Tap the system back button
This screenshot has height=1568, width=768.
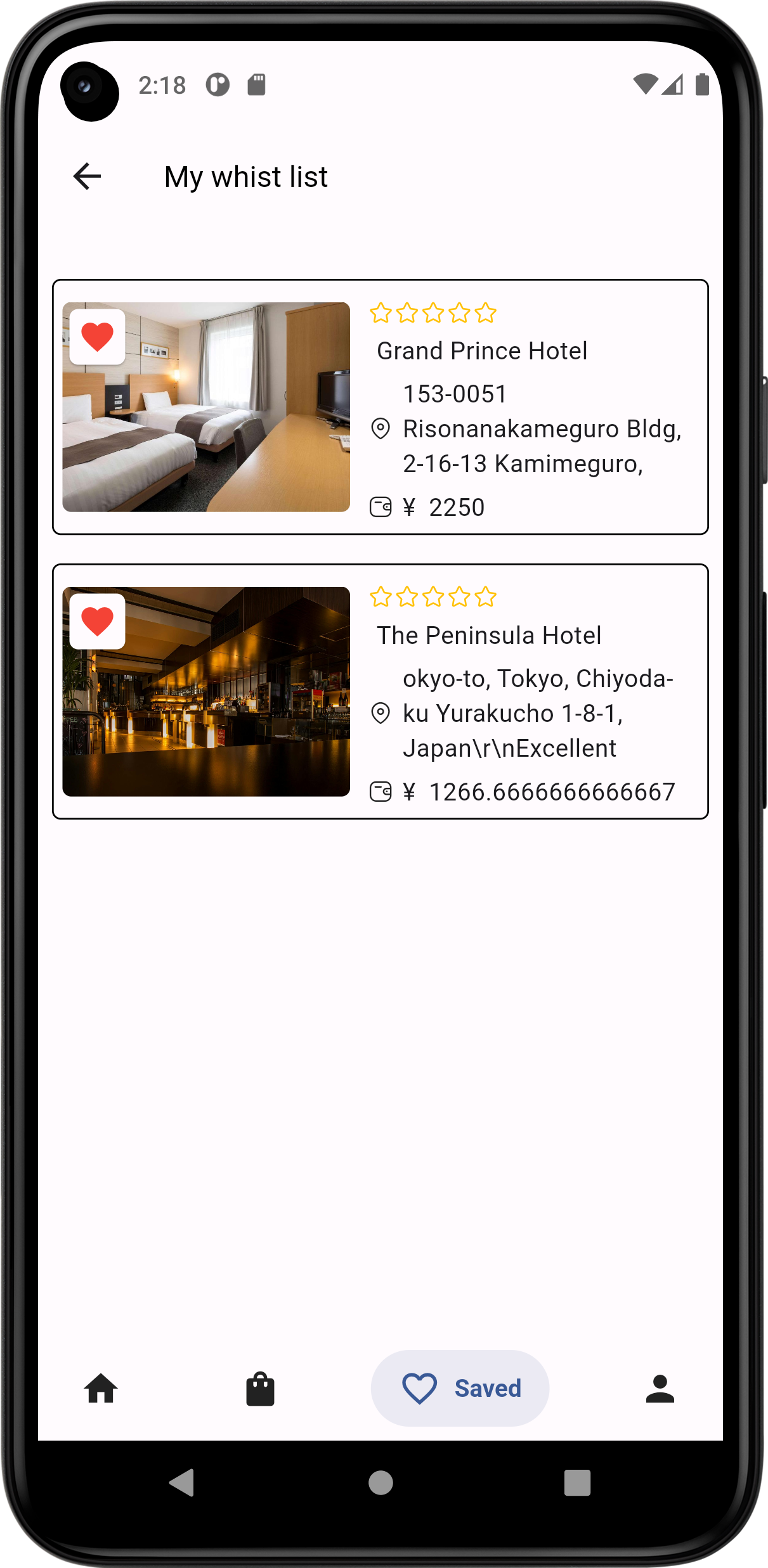click(x=183, y=1483)
